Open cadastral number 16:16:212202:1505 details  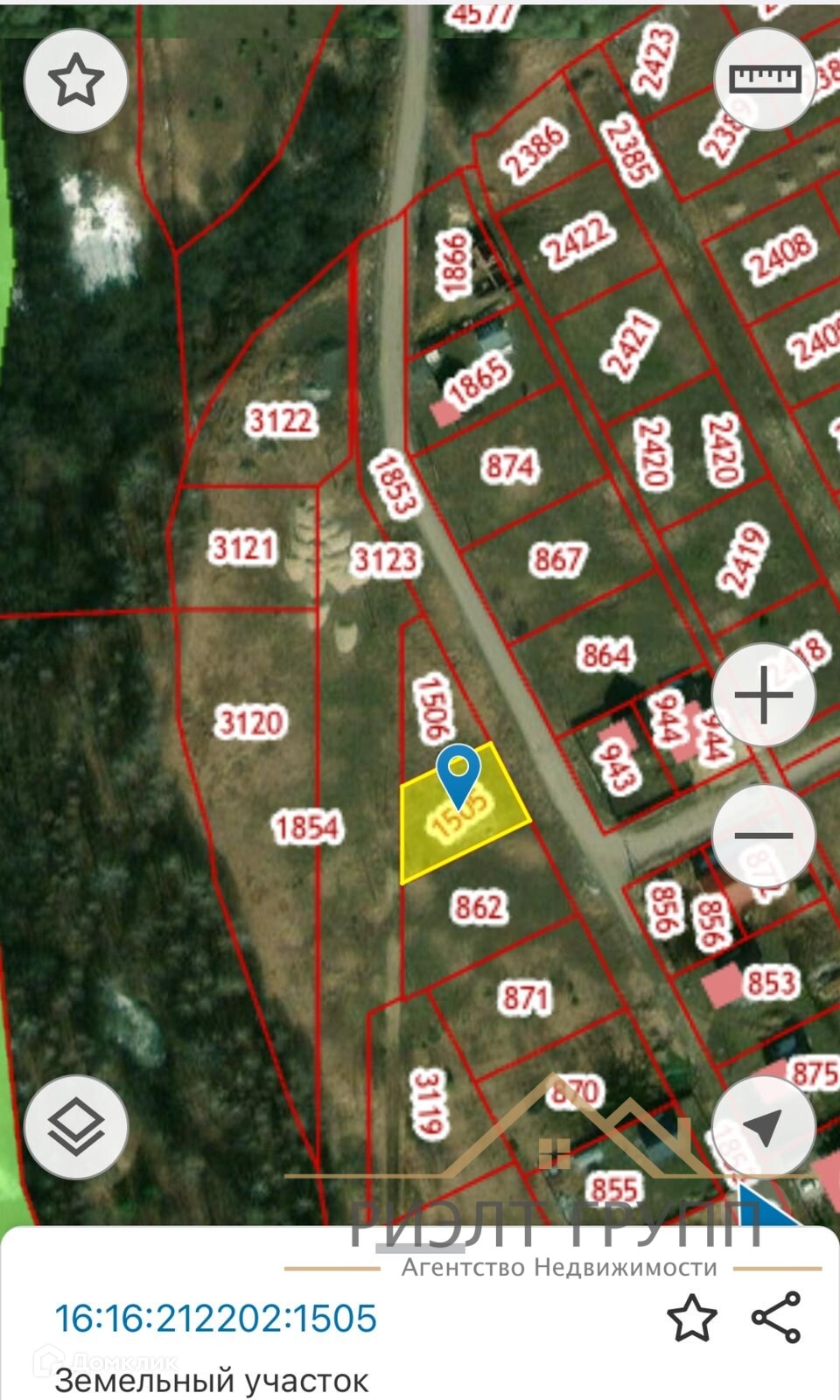tap(215, 1318)
